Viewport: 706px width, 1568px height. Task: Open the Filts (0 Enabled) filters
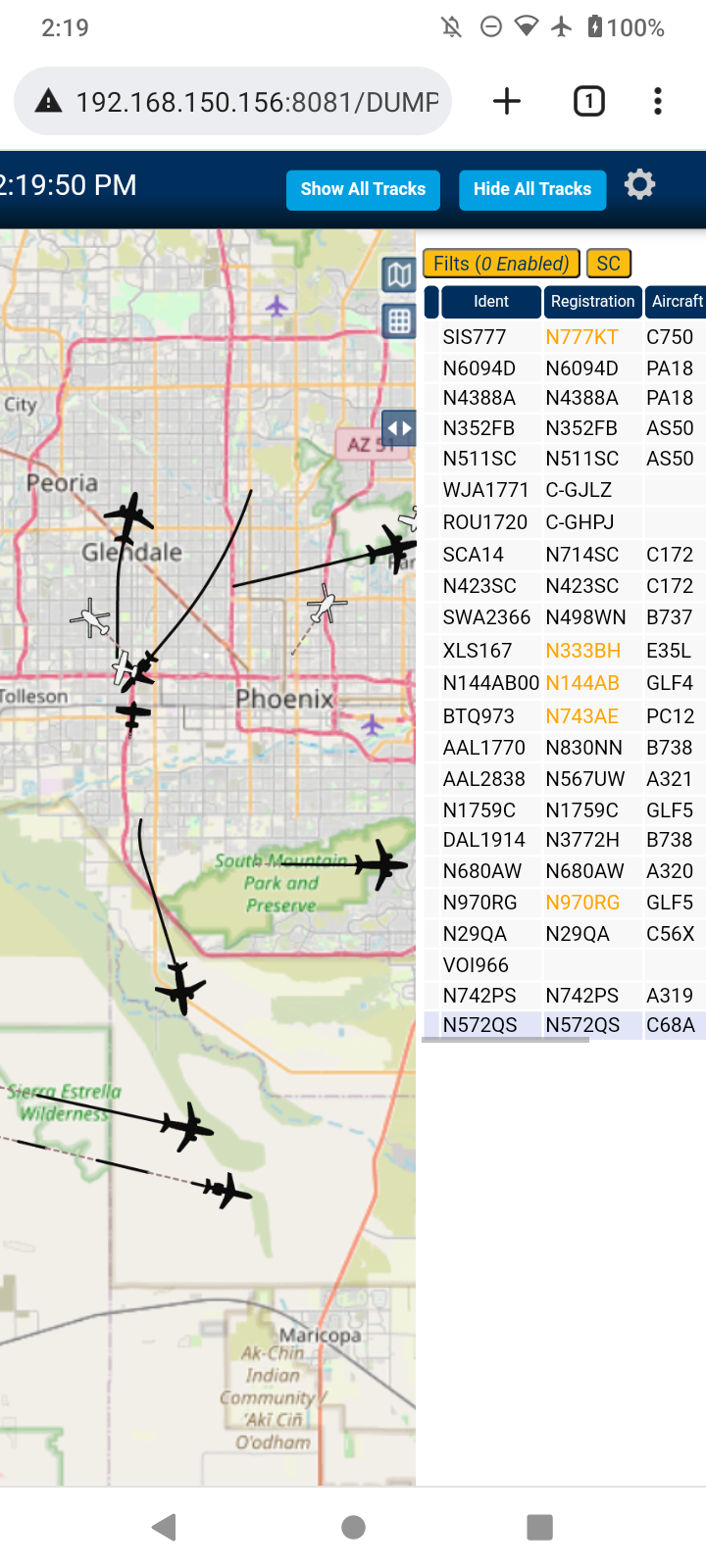(x=501, y=264)
